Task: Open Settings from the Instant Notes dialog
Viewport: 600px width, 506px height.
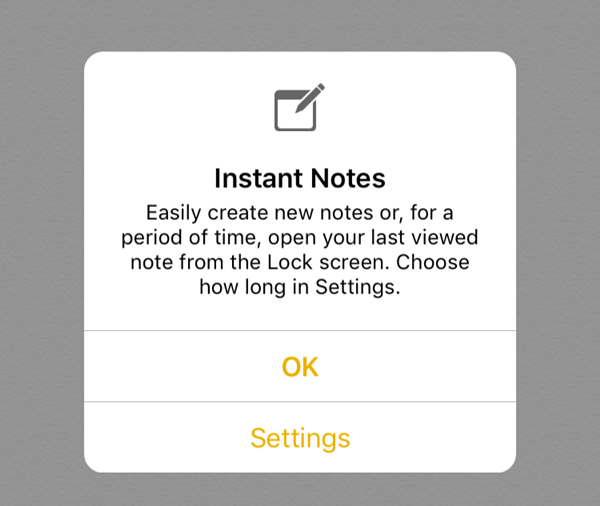Action: [300, 438]
